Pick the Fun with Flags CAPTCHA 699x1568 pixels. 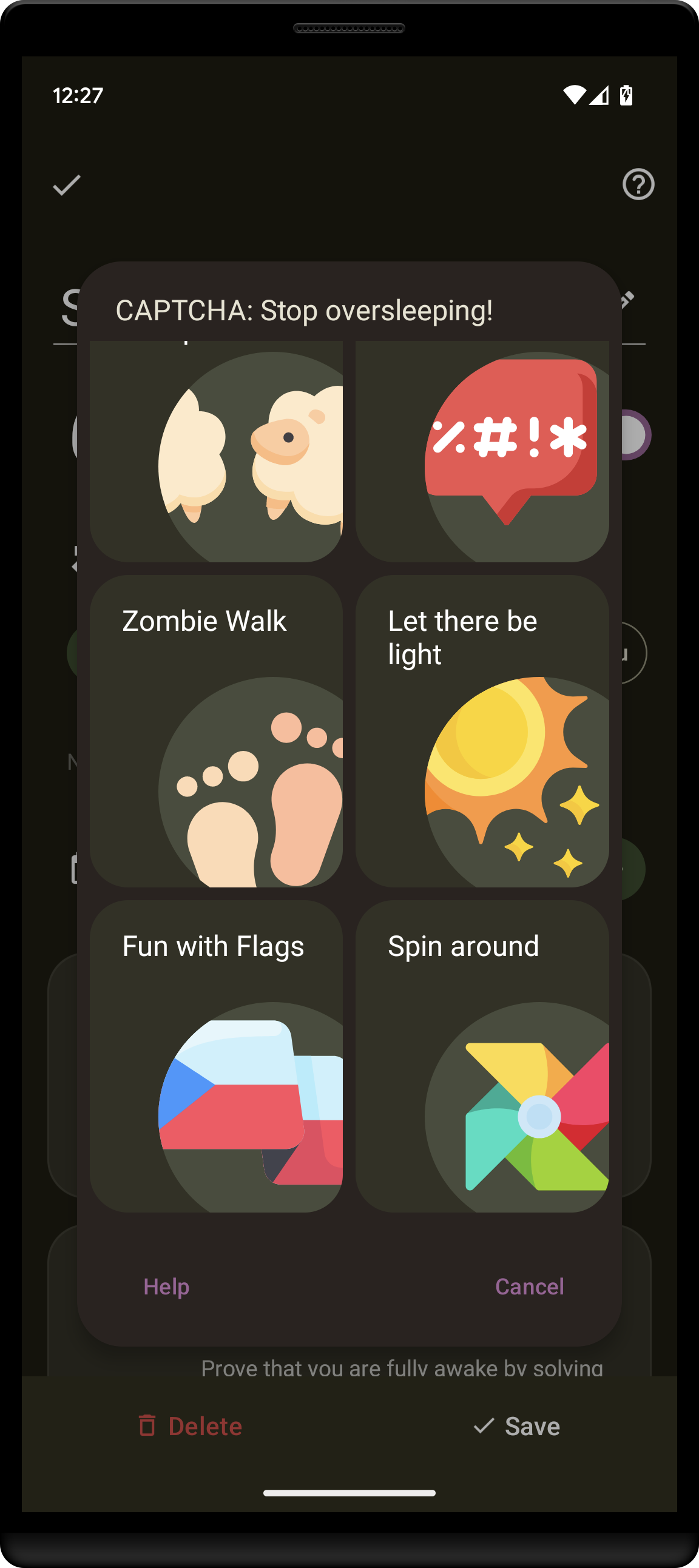pyautogui.click(x=215, y=1055)
